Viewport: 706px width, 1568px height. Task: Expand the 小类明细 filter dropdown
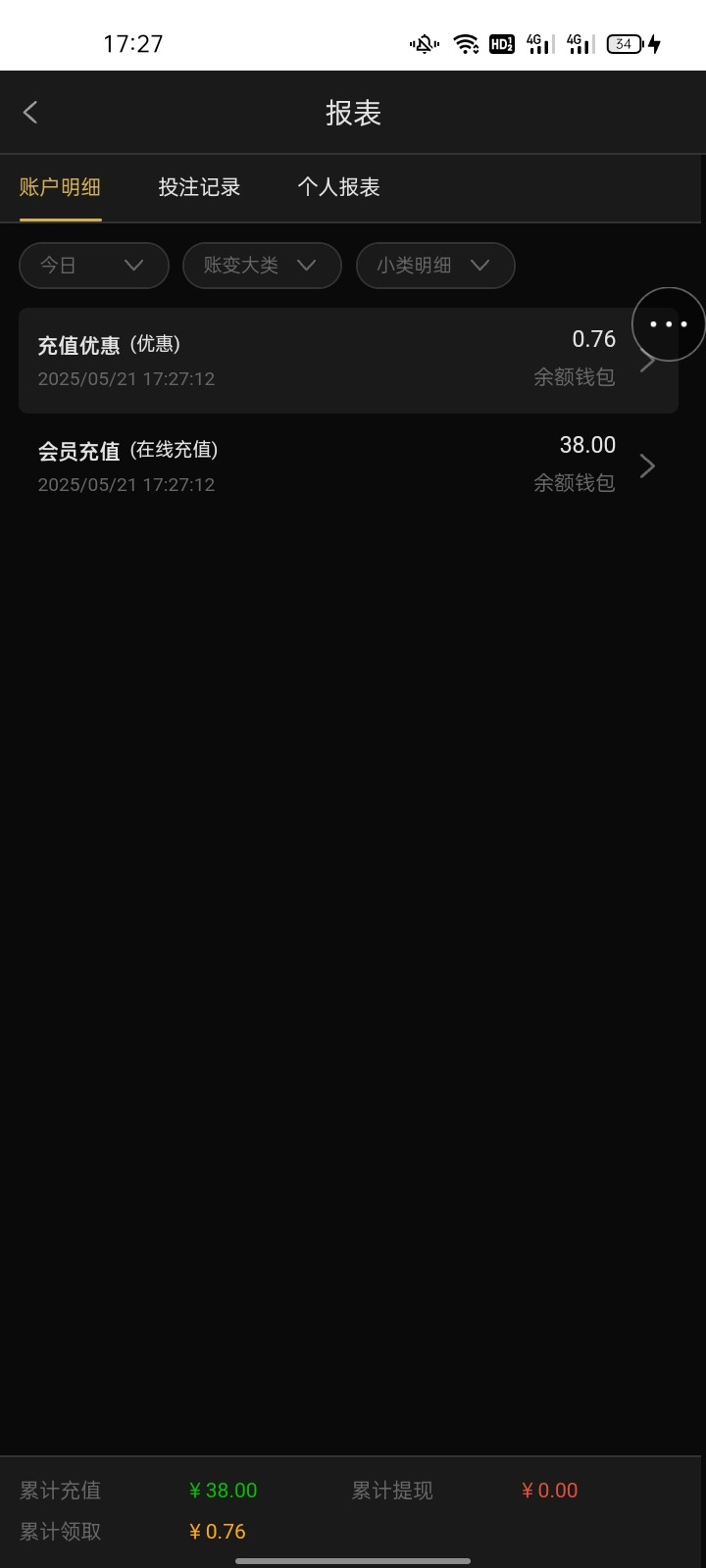(435, 266)
